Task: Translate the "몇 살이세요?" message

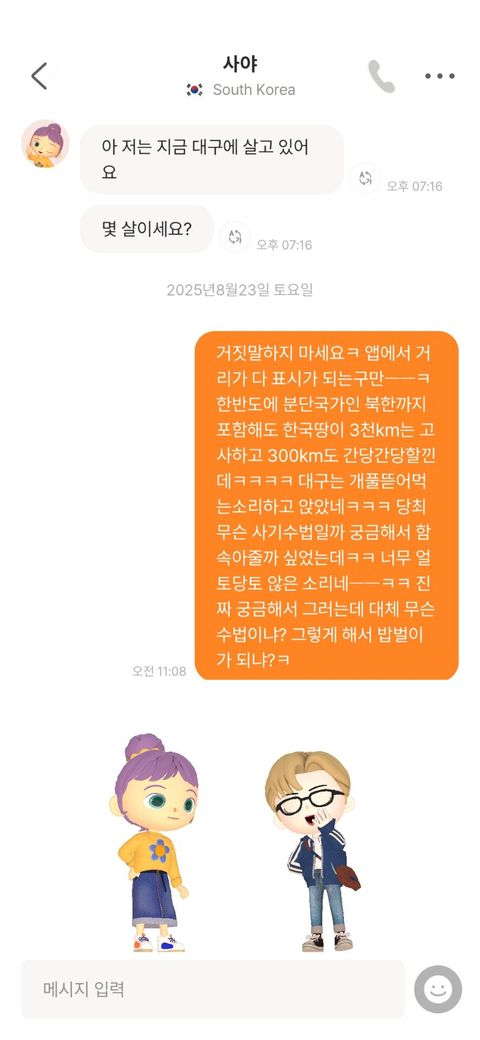Action: (235, 237)
